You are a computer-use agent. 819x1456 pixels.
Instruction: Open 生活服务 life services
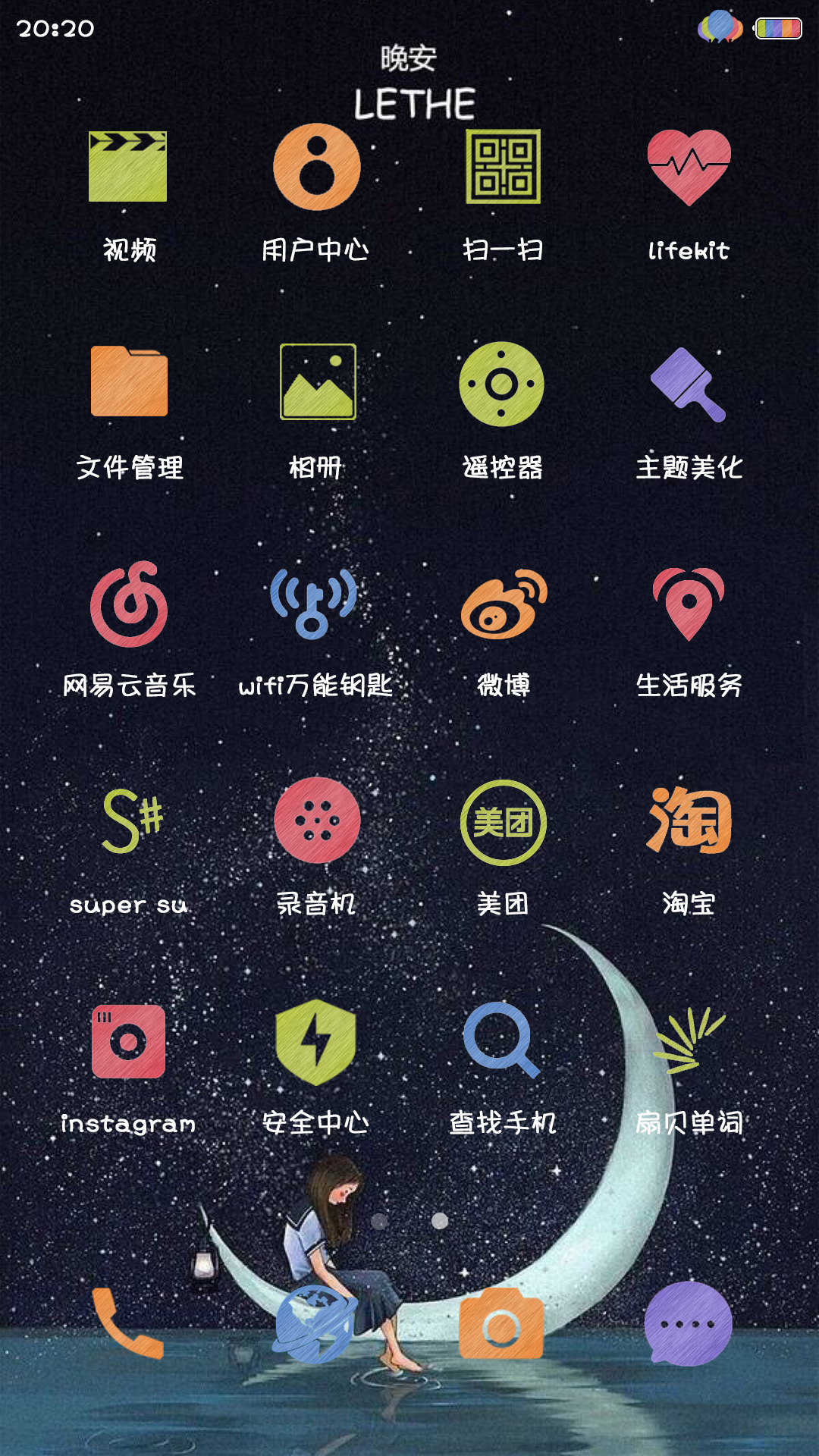[x=689, y=604]
